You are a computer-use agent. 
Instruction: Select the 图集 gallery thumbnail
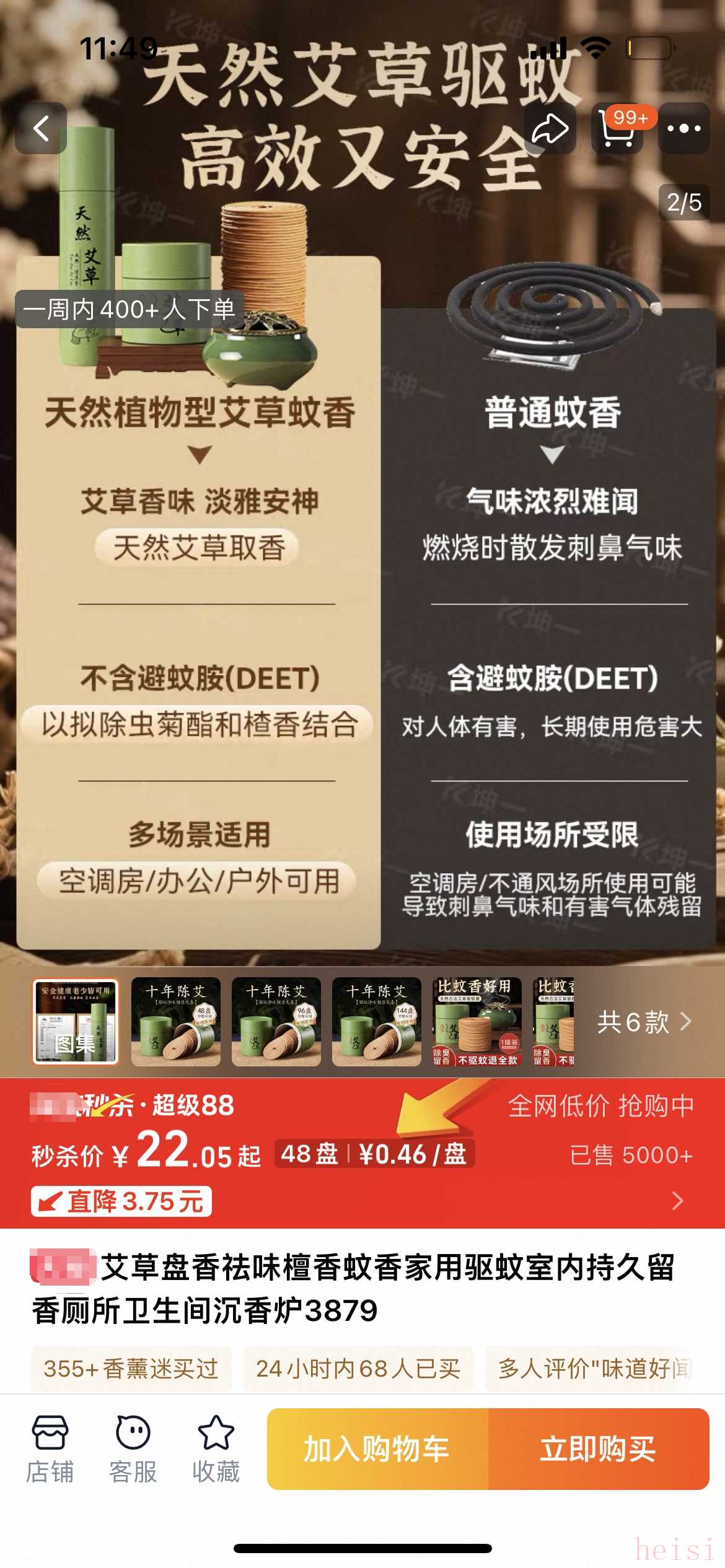(76, 1021)
